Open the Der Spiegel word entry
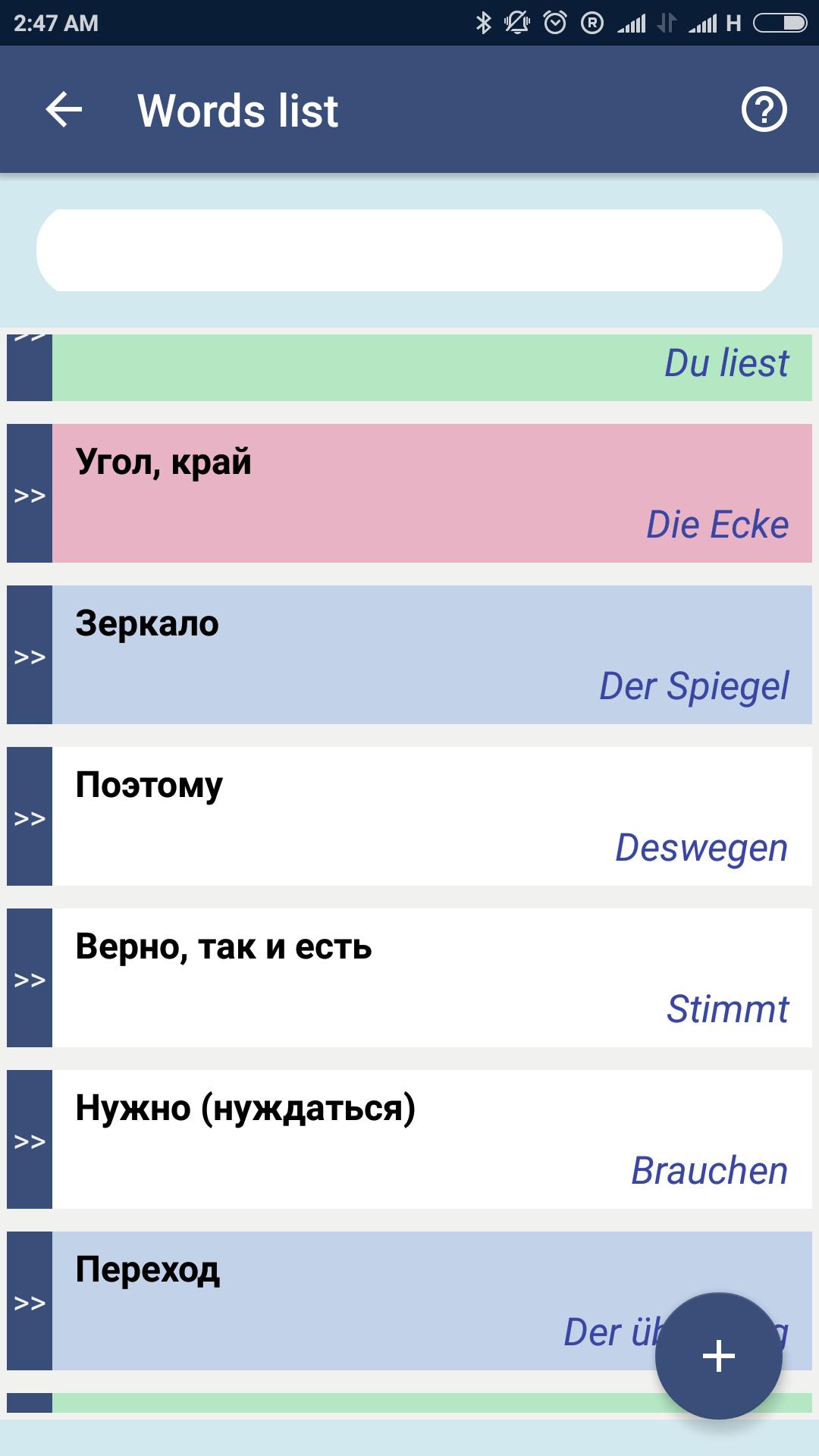Viewport: 819px width, 1456px height. (432, 654)
